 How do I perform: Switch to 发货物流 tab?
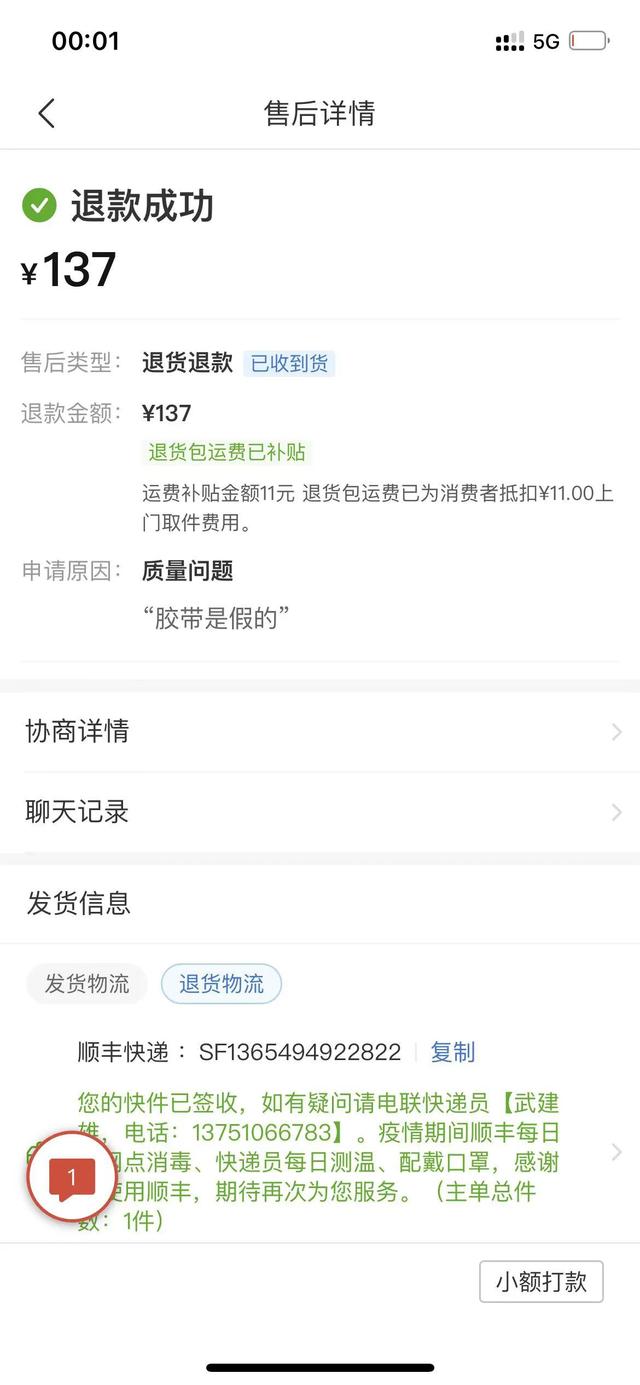(x=87, y=984)
